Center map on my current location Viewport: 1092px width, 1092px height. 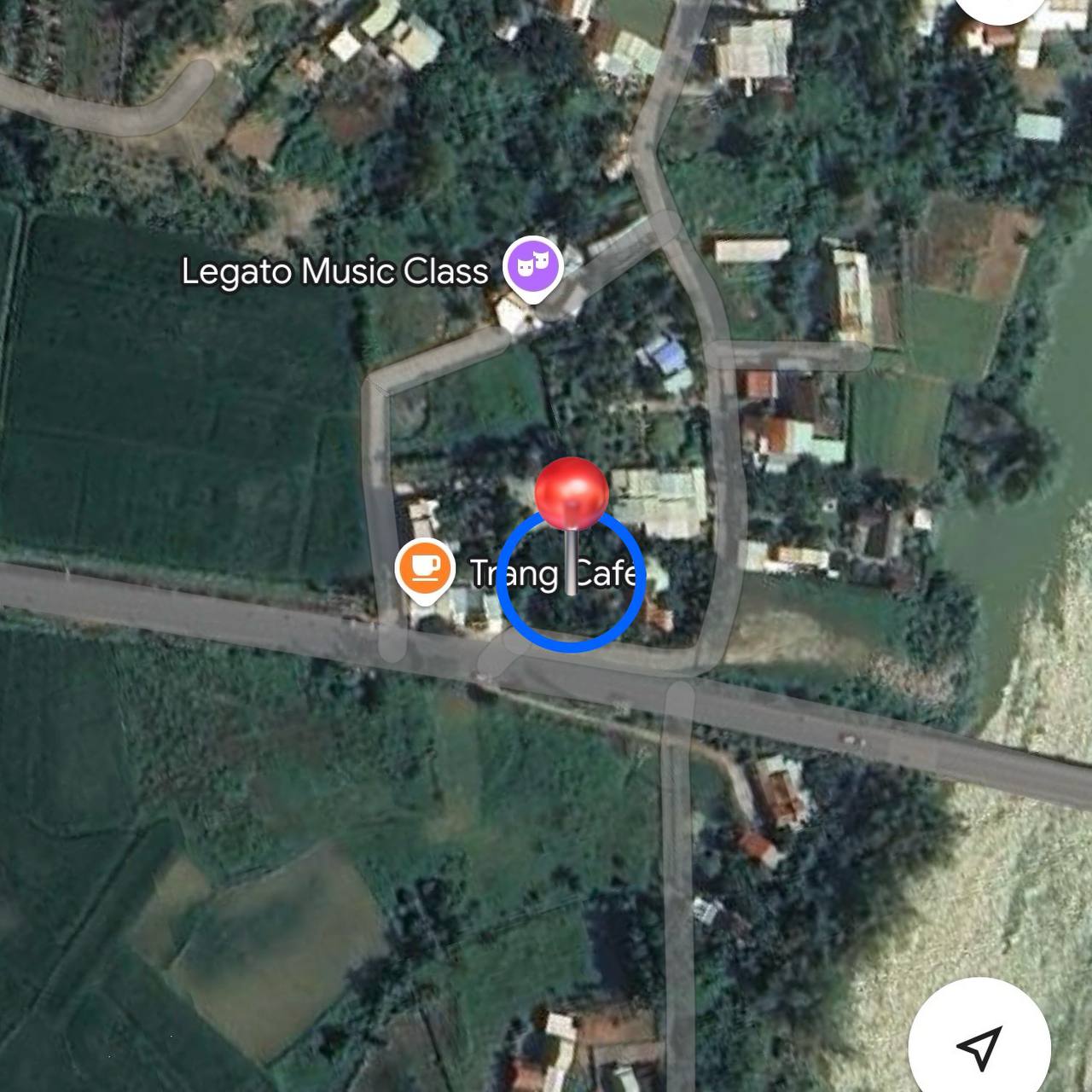click(979, 1047)
